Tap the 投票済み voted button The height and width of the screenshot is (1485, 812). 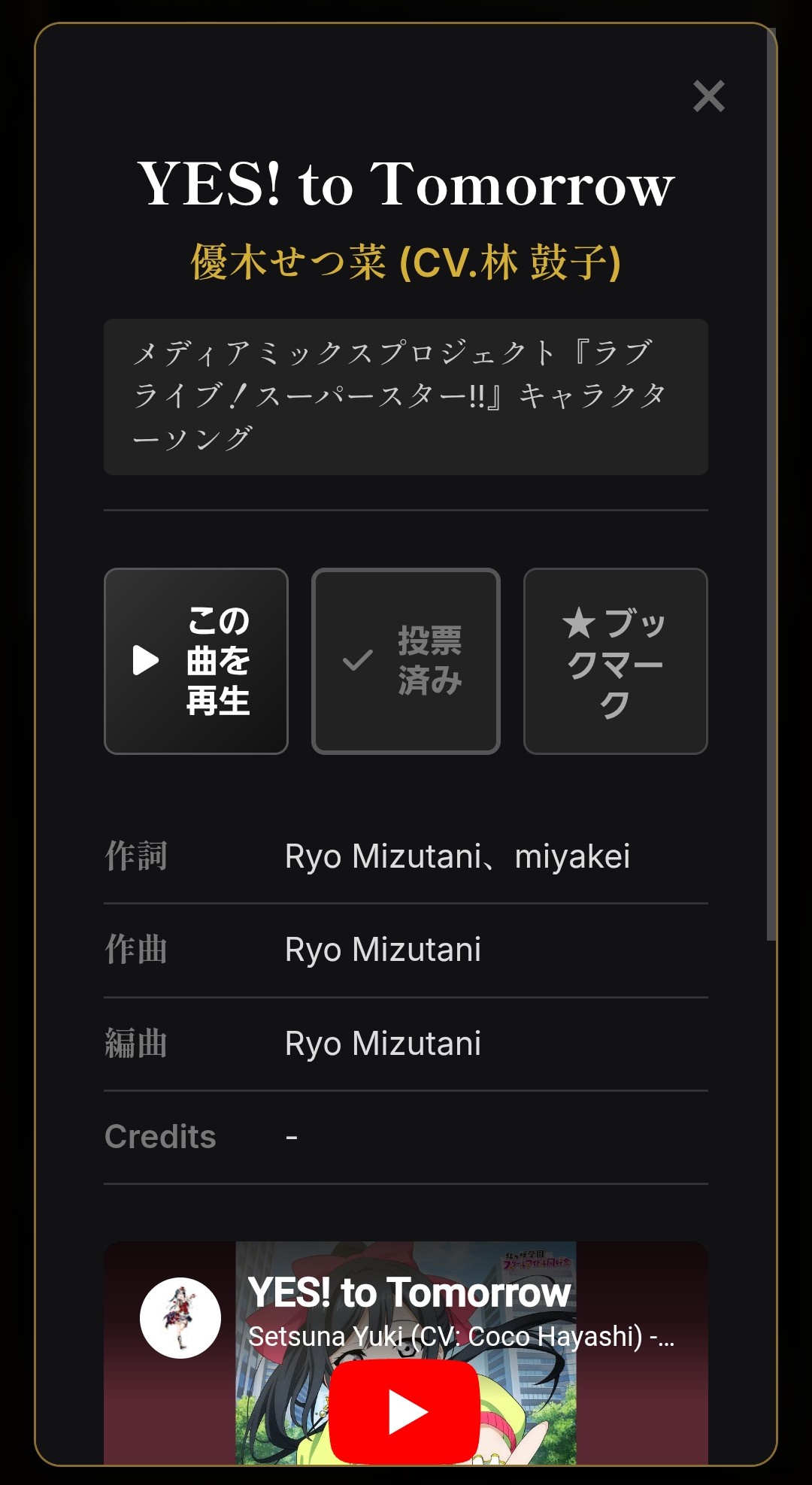click(x=406, y=661)
